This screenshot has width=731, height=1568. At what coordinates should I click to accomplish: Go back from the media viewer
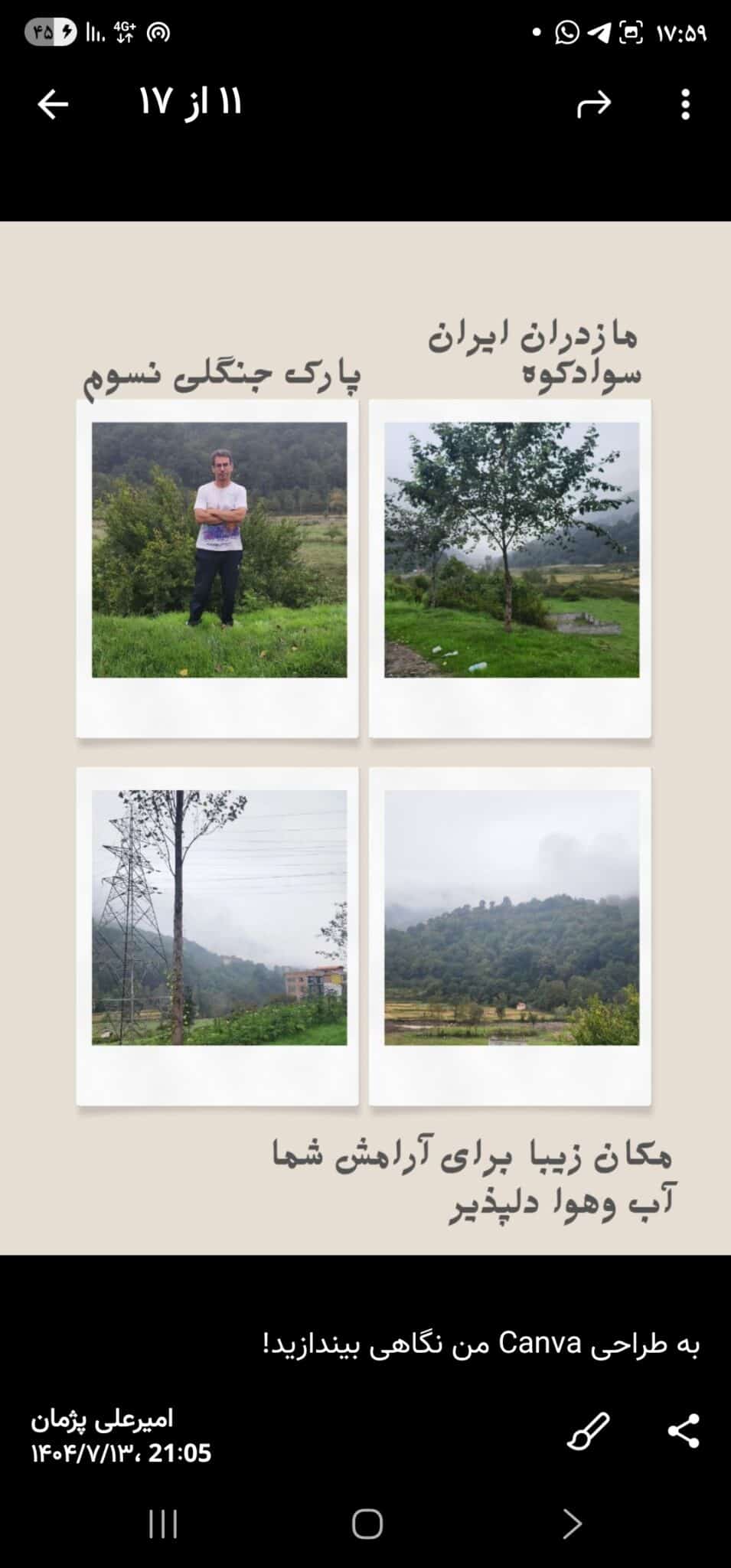(53, 104)
